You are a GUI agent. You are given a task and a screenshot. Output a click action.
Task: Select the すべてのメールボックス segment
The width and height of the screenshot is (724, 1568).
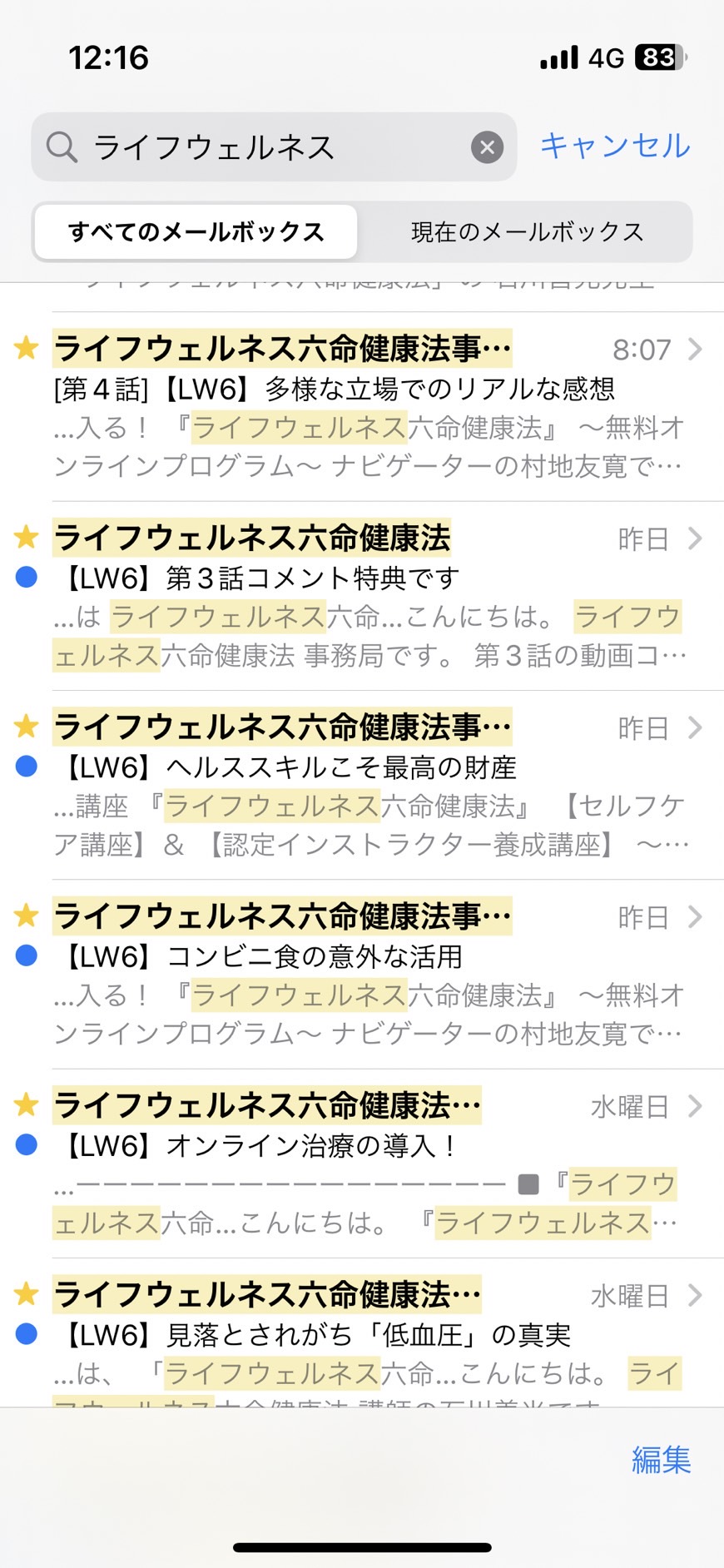point(196,231)
